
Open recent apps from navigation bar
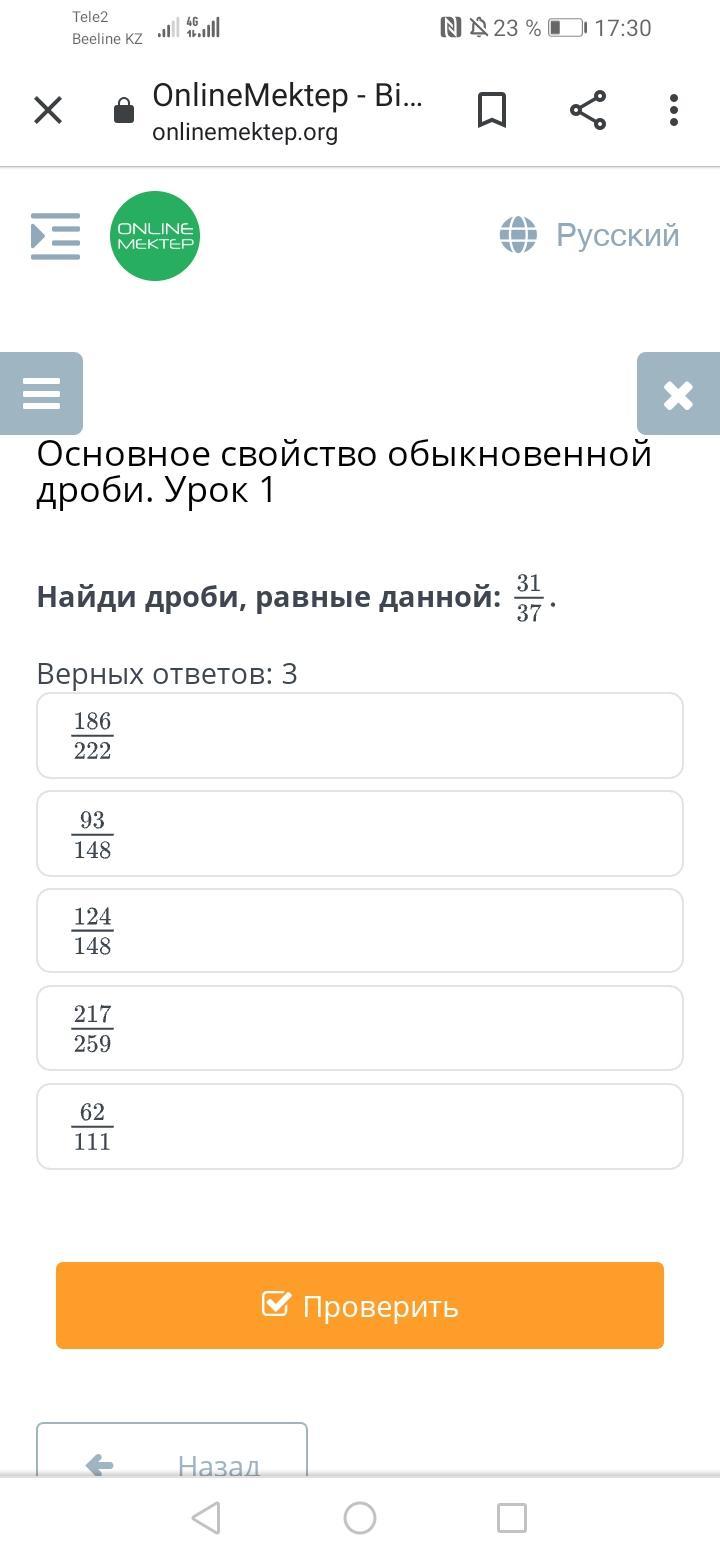[512, 1518]
